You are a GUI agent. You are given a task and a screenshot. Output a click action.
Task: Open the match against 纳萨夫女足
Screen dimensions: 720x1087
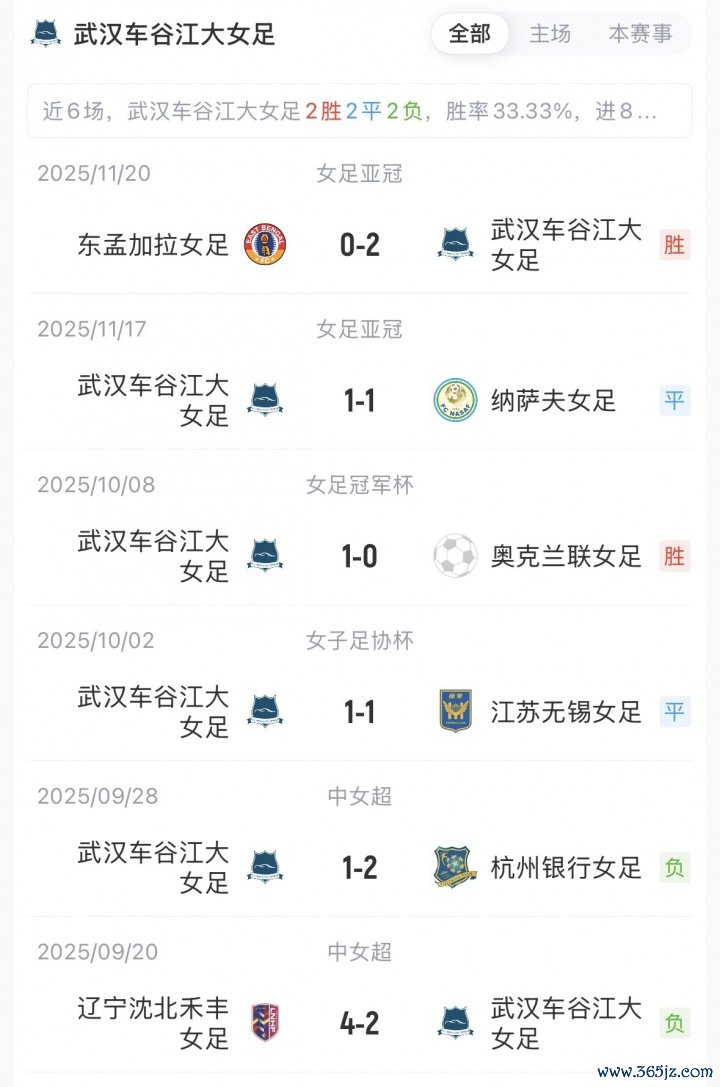[x=360, y=401]
